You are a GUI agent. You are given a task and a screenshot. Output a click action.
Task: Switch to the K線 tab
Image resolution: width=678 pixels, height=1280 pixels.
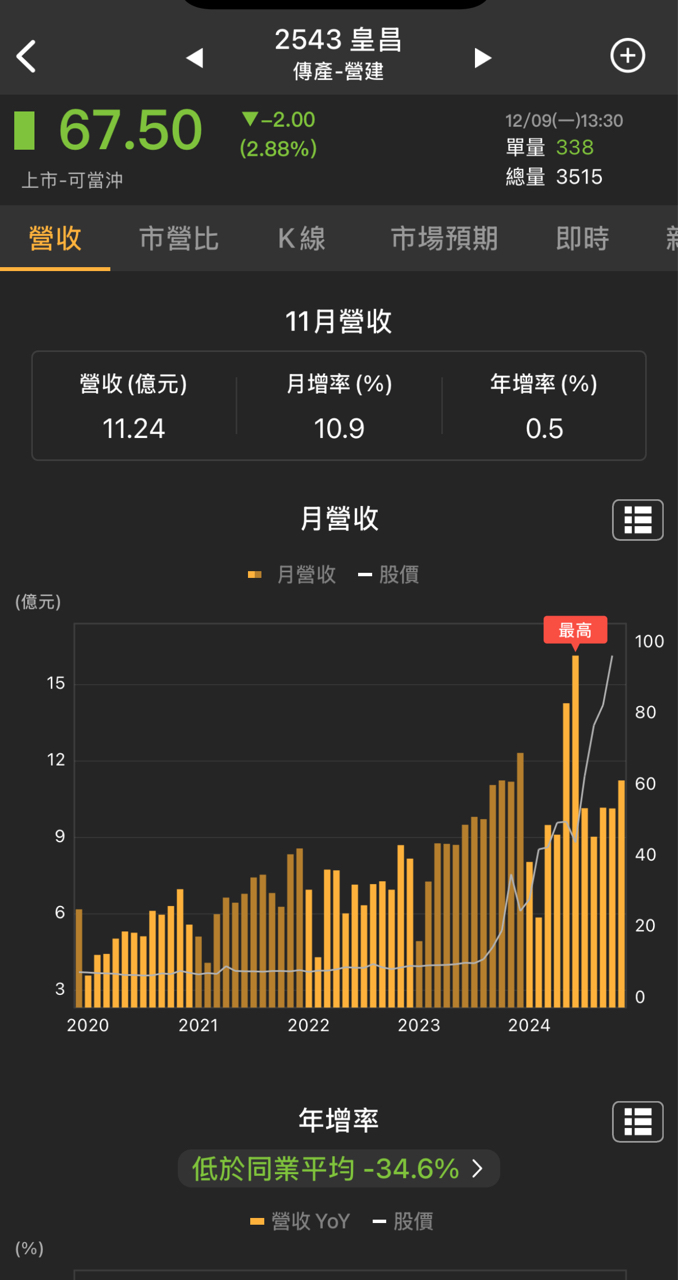(302, 239)
